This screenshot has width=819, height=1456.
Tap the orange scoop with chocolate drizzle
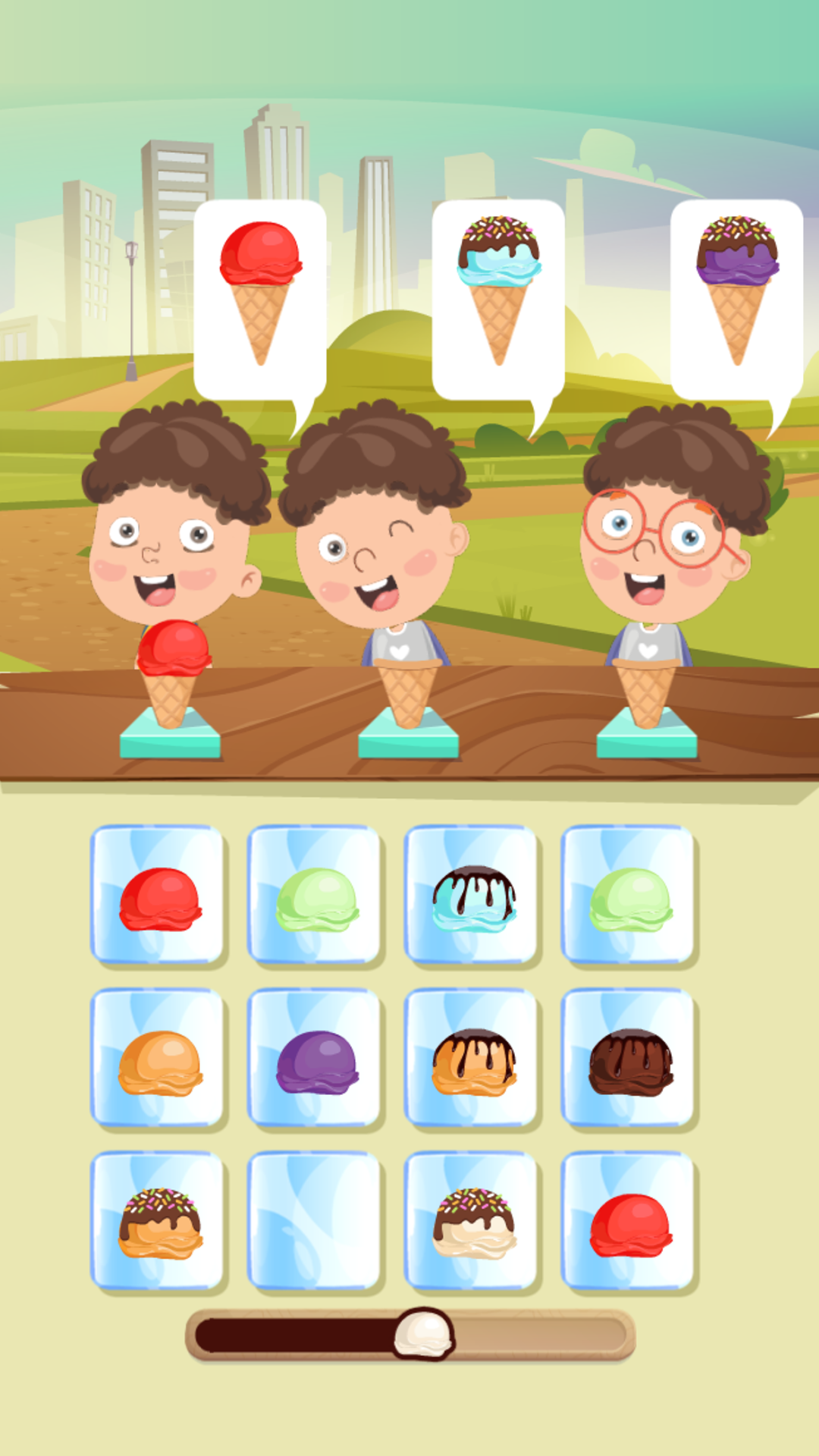[x=472, y=1059]
